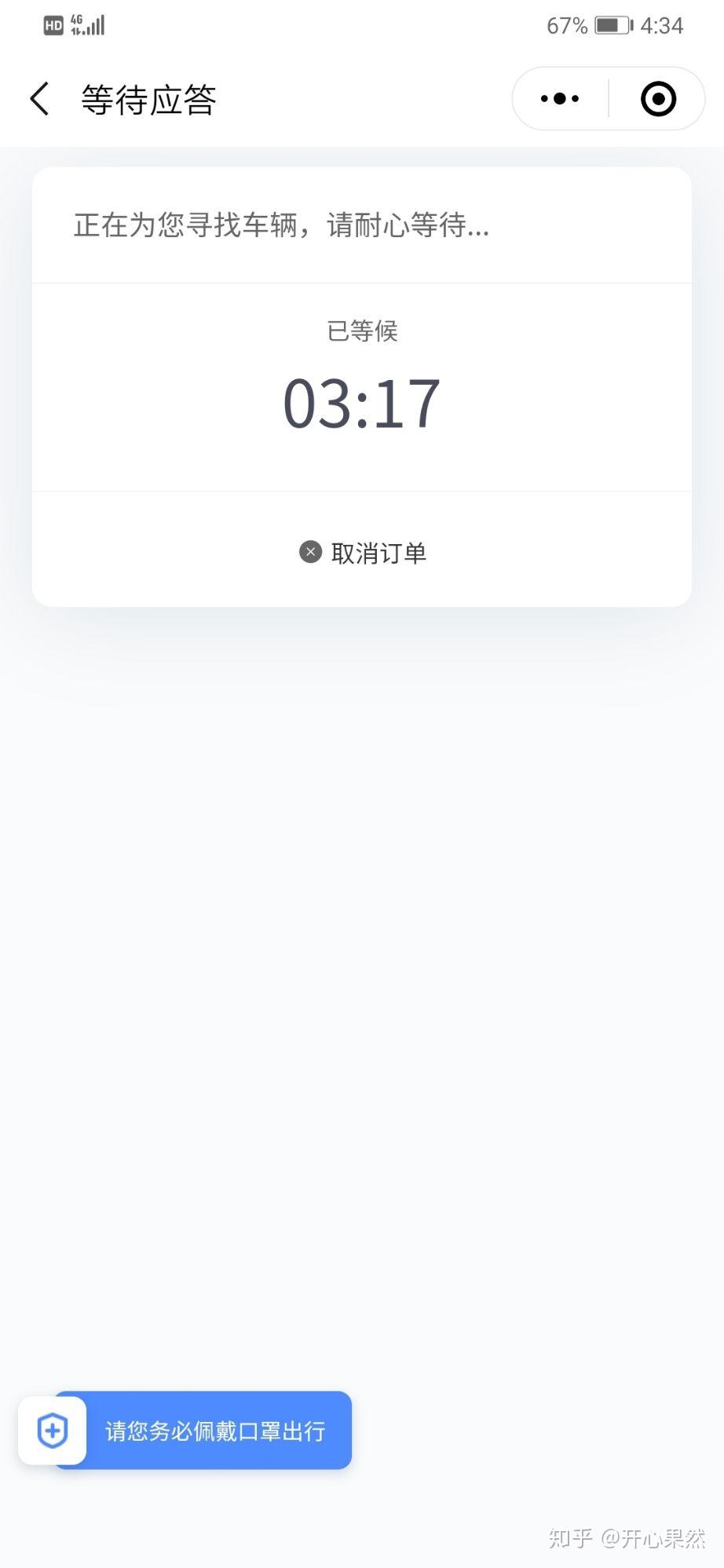Open the mini program three-dot menu
The image size is (724, 1568).
tap(560, 99)
